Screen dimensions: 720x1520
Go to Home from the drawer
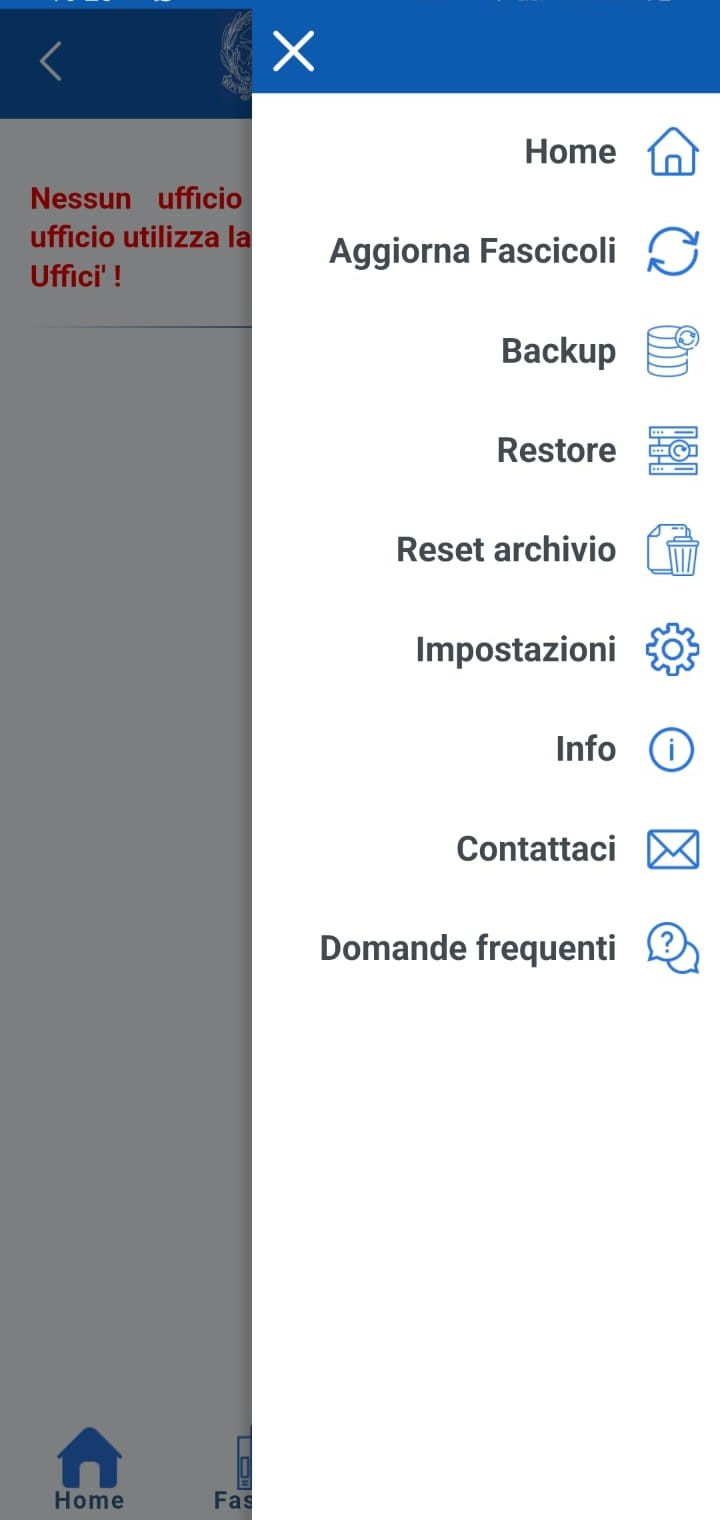pos(570,152)
